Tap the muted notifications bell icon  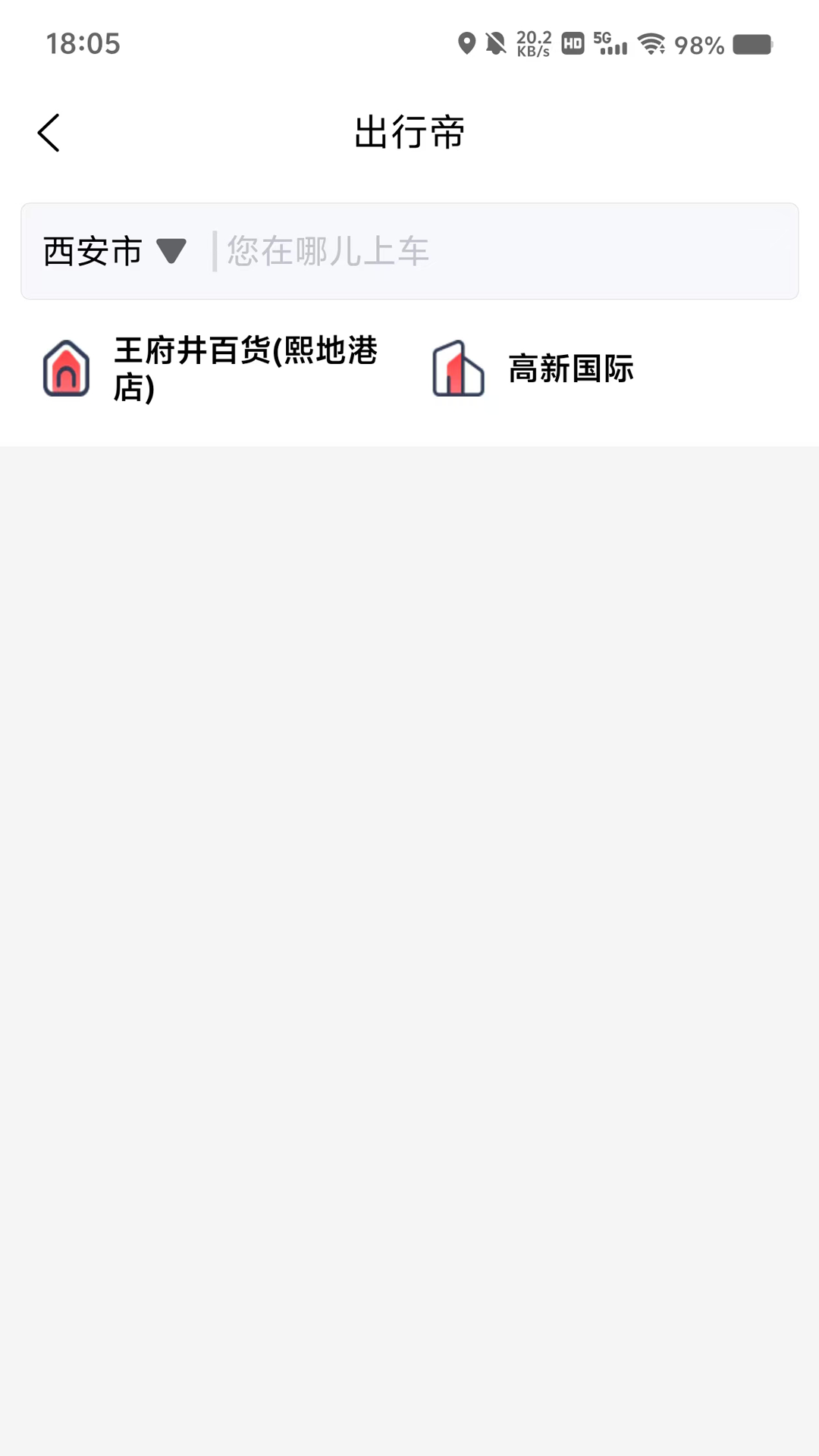[x=494, y=45]
